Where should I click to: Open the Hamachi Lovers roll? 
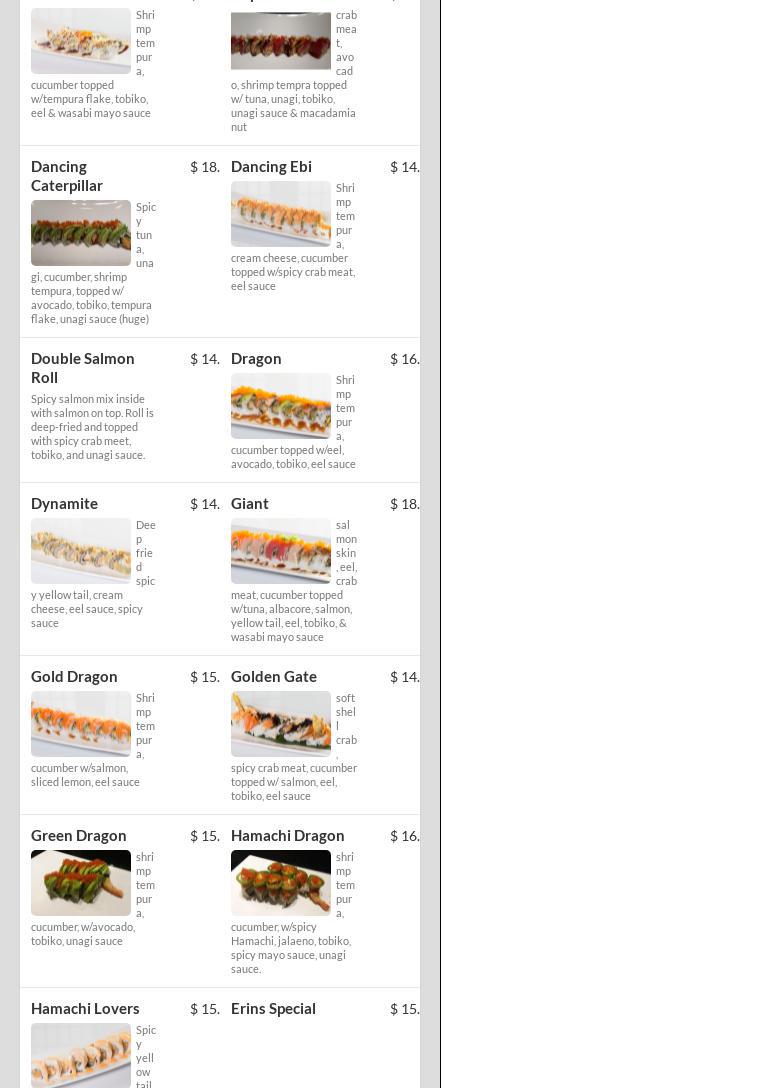85,1009
